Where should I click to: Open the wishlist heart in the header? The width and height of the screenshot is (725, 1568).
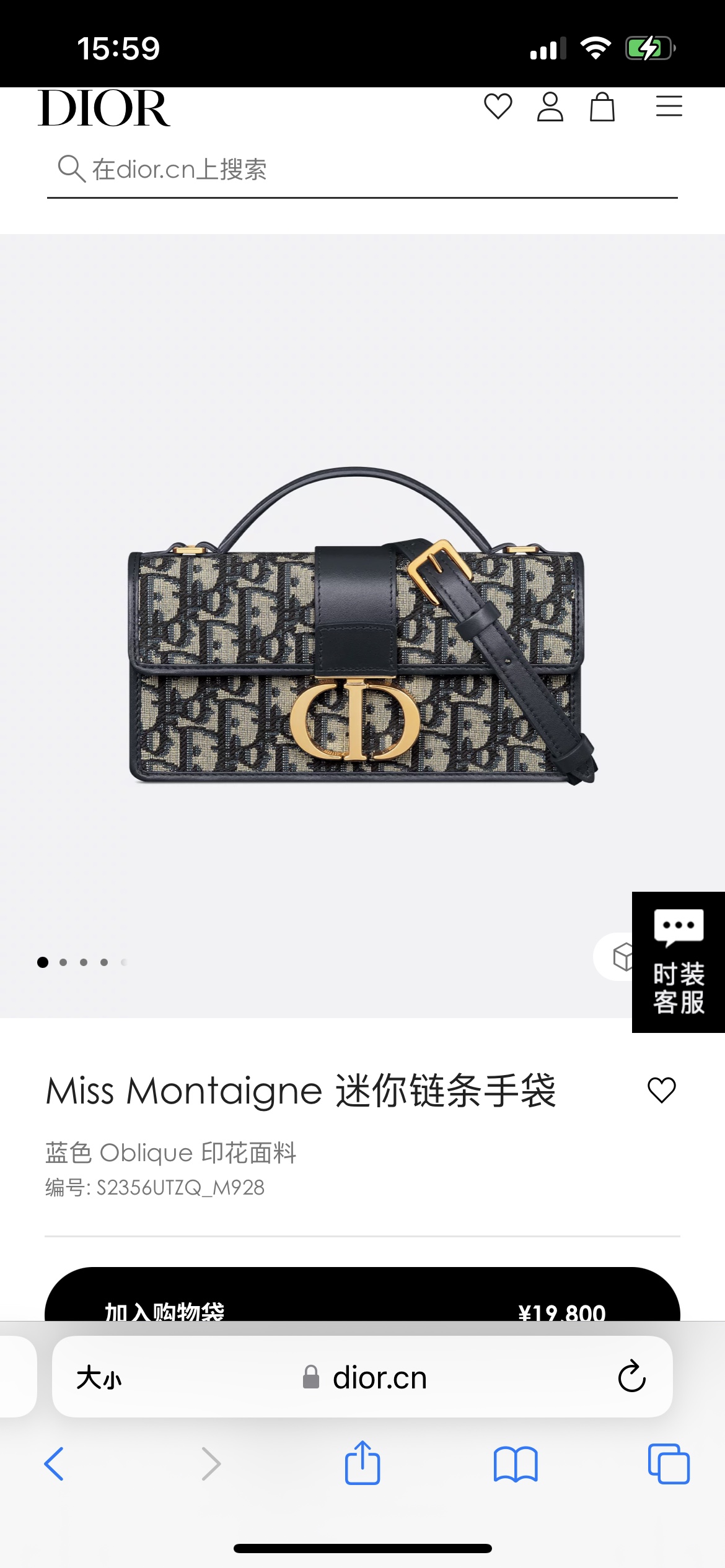(498, 107)
